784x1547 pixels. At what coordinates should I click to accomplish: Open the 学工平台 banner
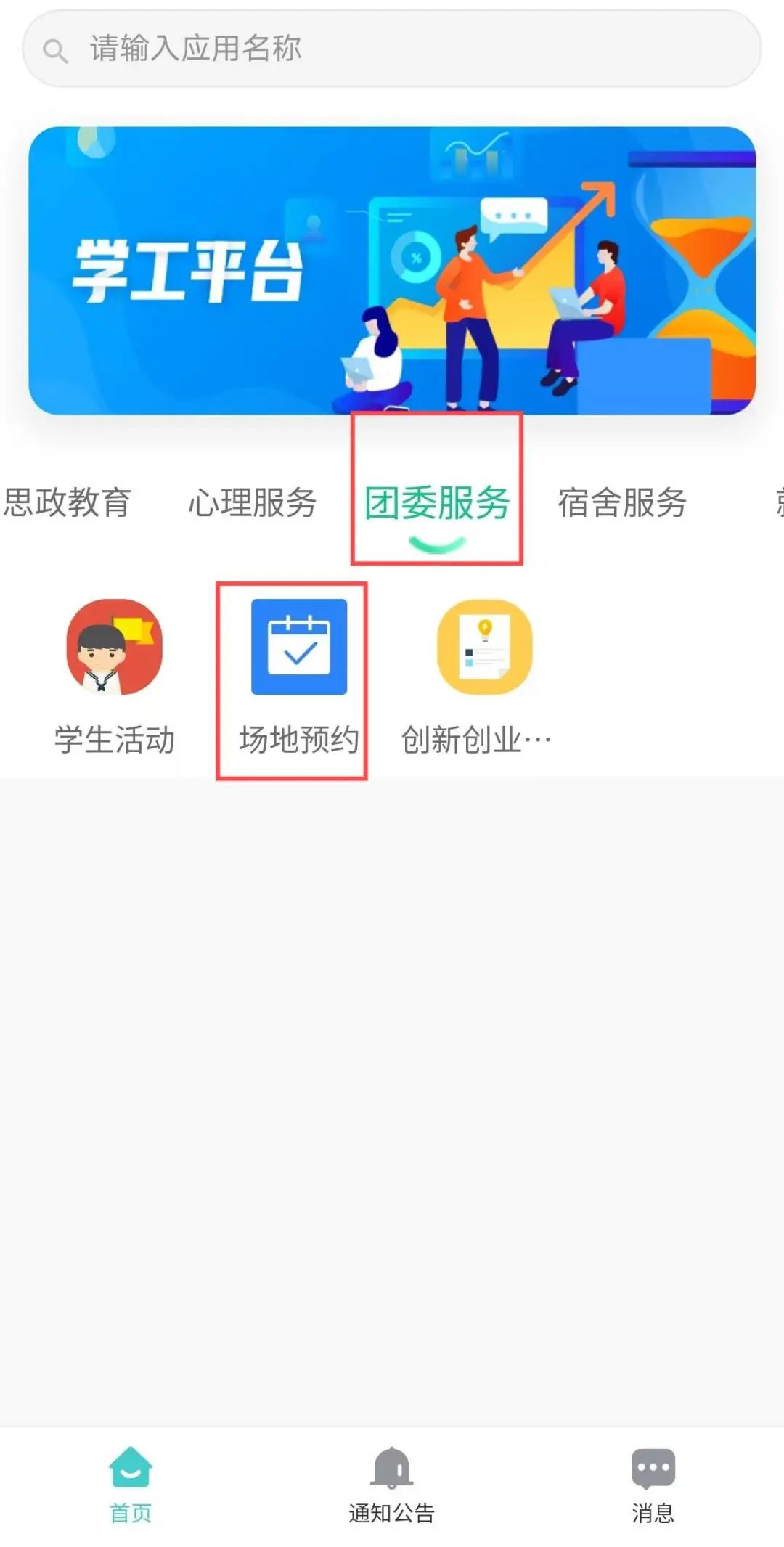coord(392,270)
